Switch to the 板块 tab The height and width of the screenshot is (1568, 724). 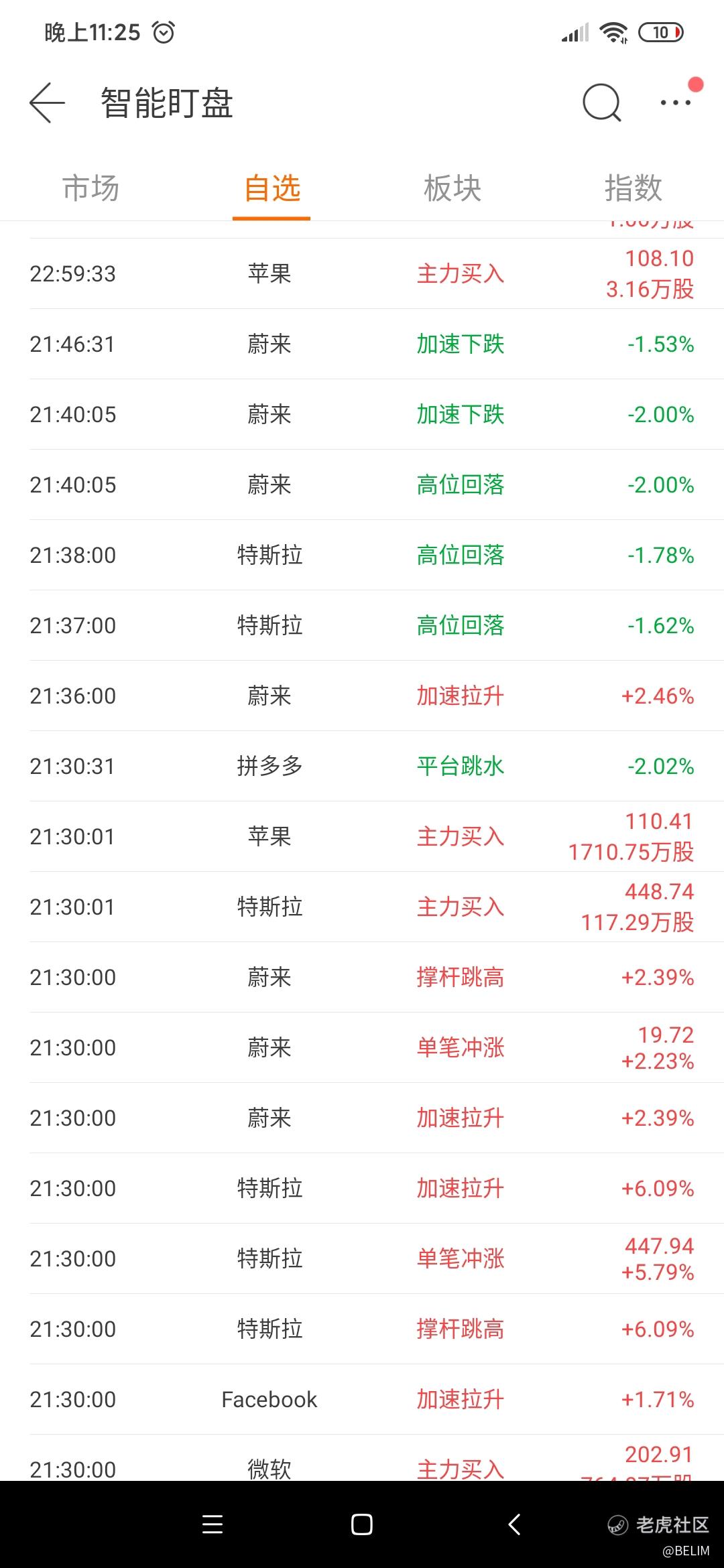(452, 188)
